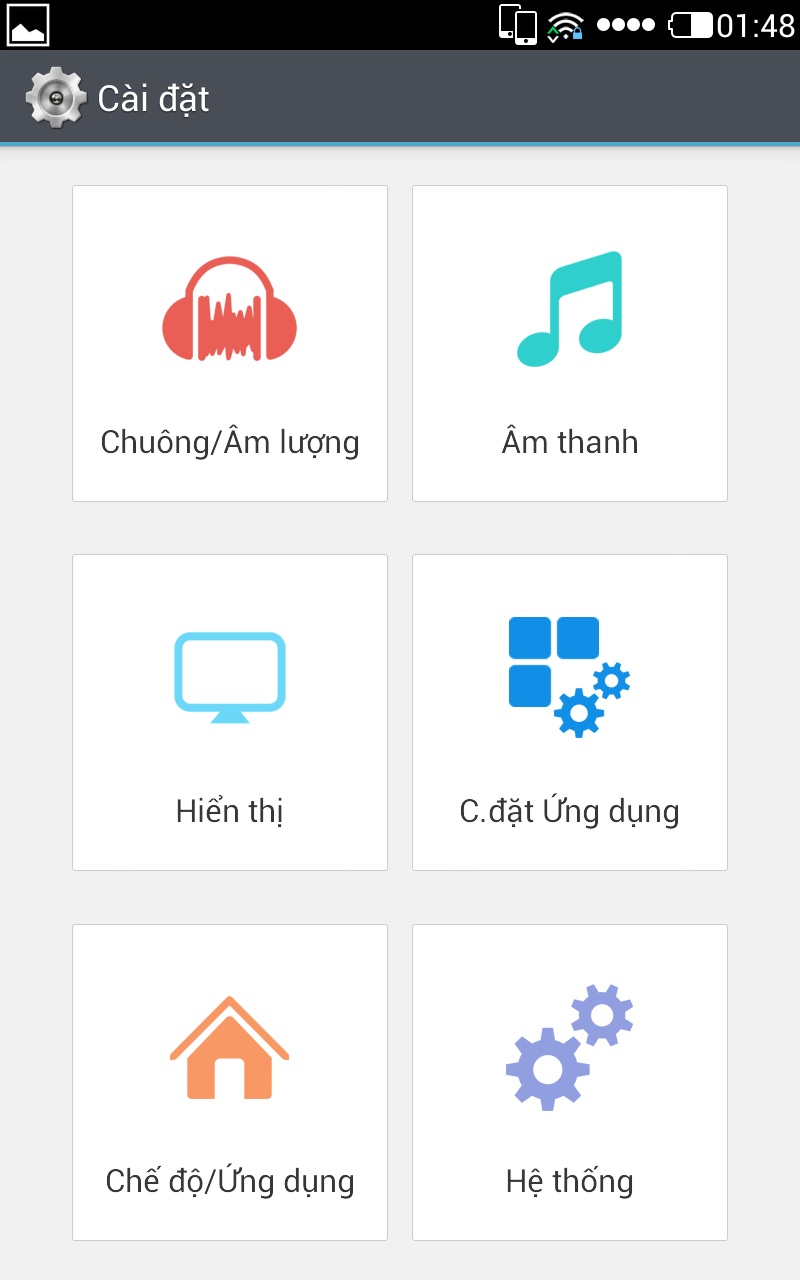Go to Chế độ/Ứng dụng tile
The image size is (800, 1280).
click(230, 1082)
